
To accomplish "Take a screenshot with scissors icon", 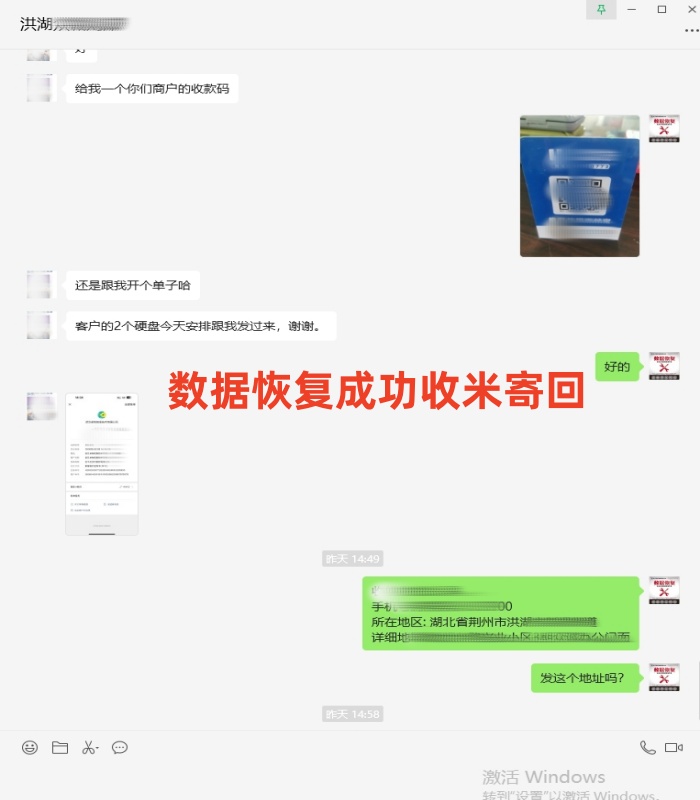I will [88, 747].
